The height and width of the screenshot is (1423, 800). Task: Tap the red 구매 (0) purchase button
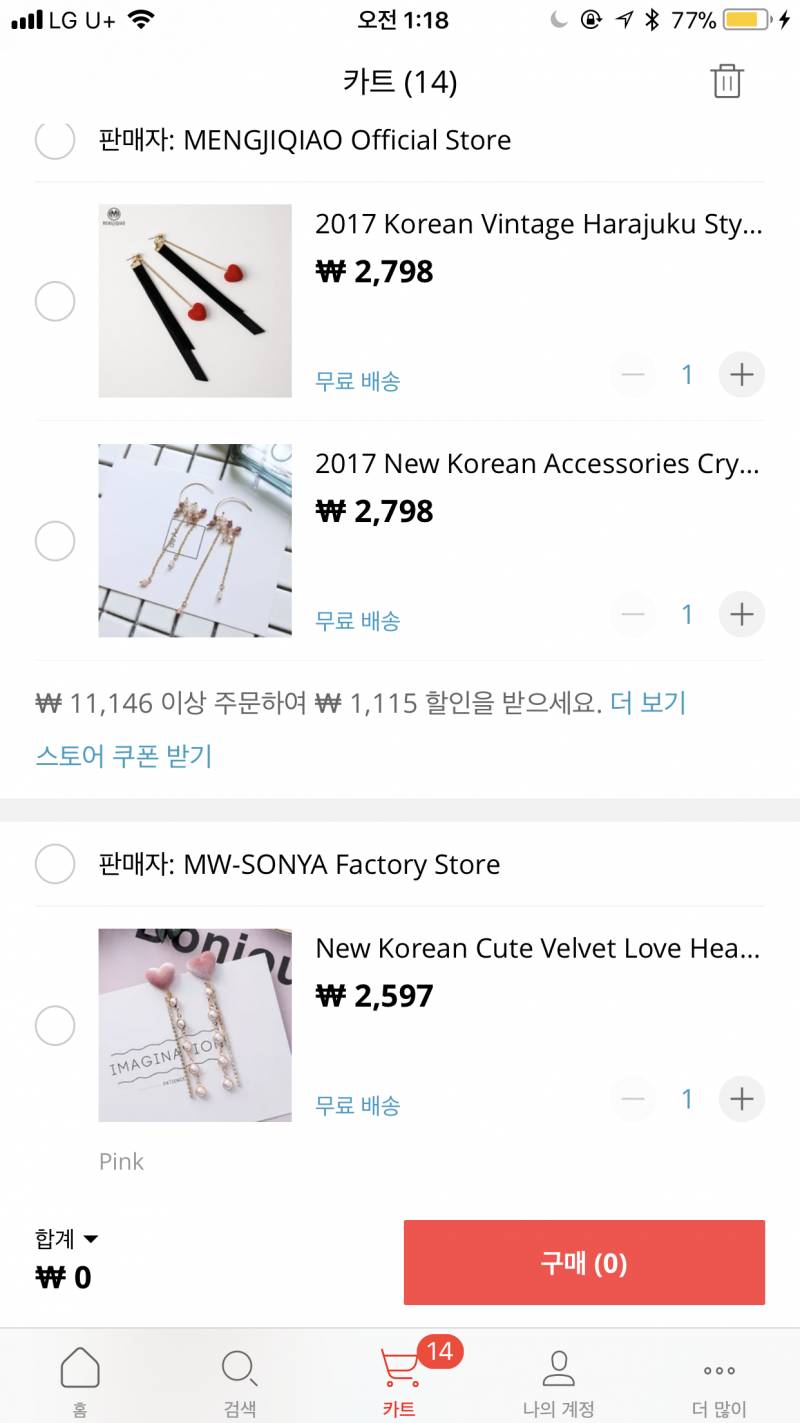[x=584, y=1263]
